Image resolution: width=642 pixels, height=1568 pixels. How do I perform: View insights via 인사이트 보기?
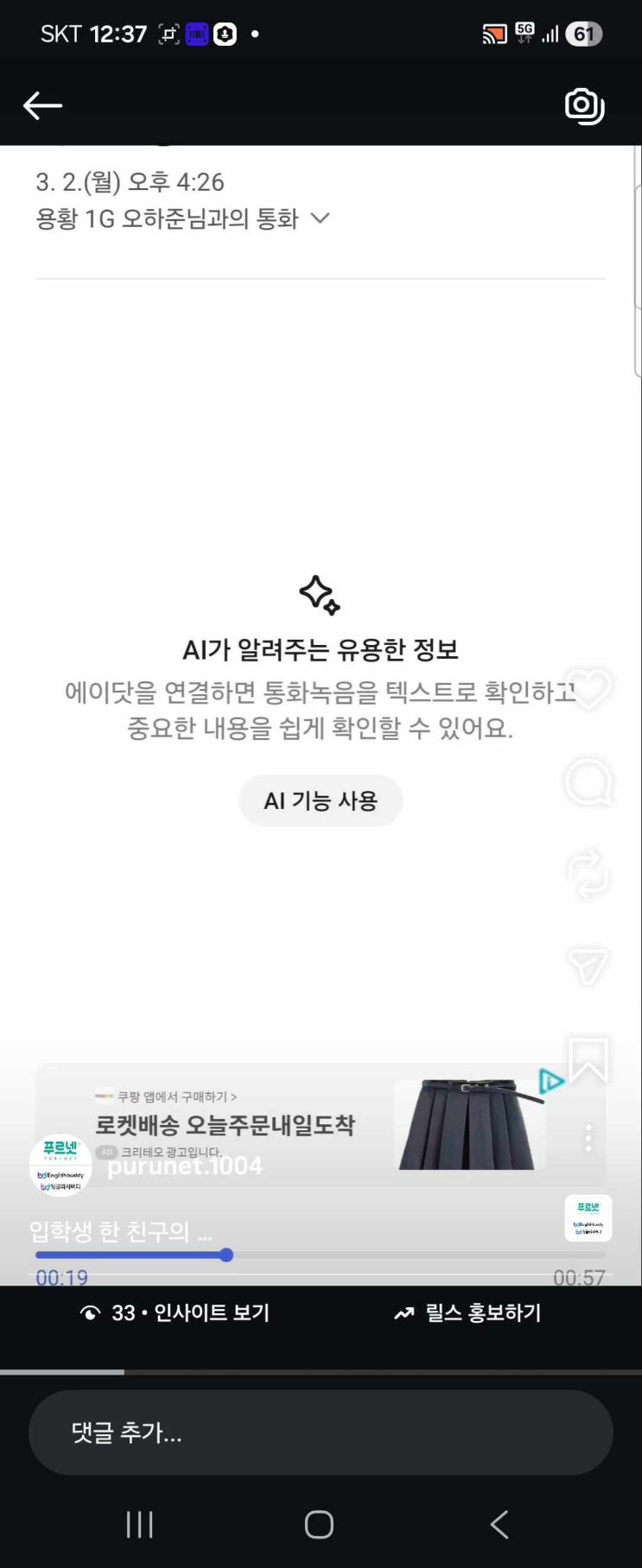(175, 1313)
